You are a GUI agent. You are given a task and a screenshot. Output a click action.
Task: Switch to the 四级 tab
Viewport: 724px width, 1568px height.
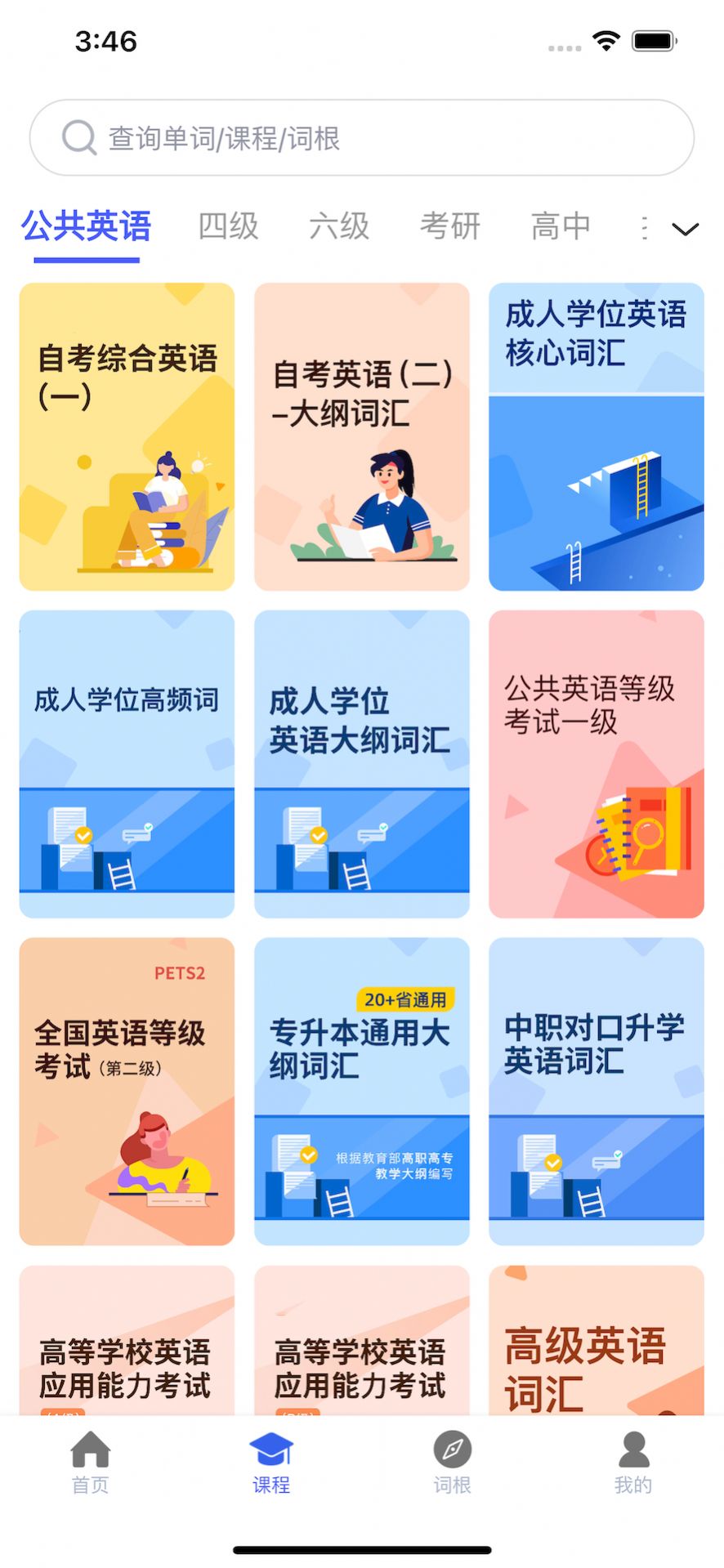click(x=230, y=226)
